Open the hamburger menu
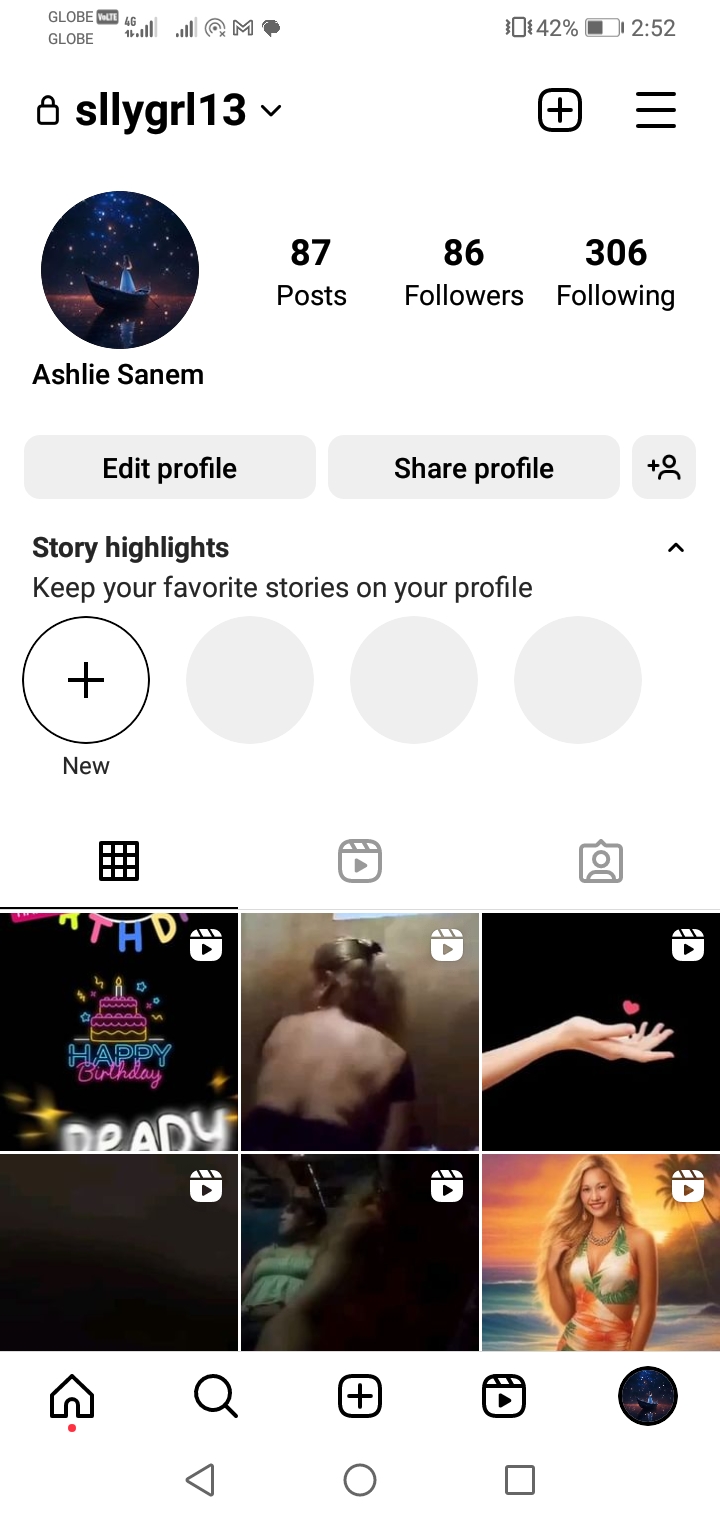This screenshot has width=720, height=1520. 656,110
